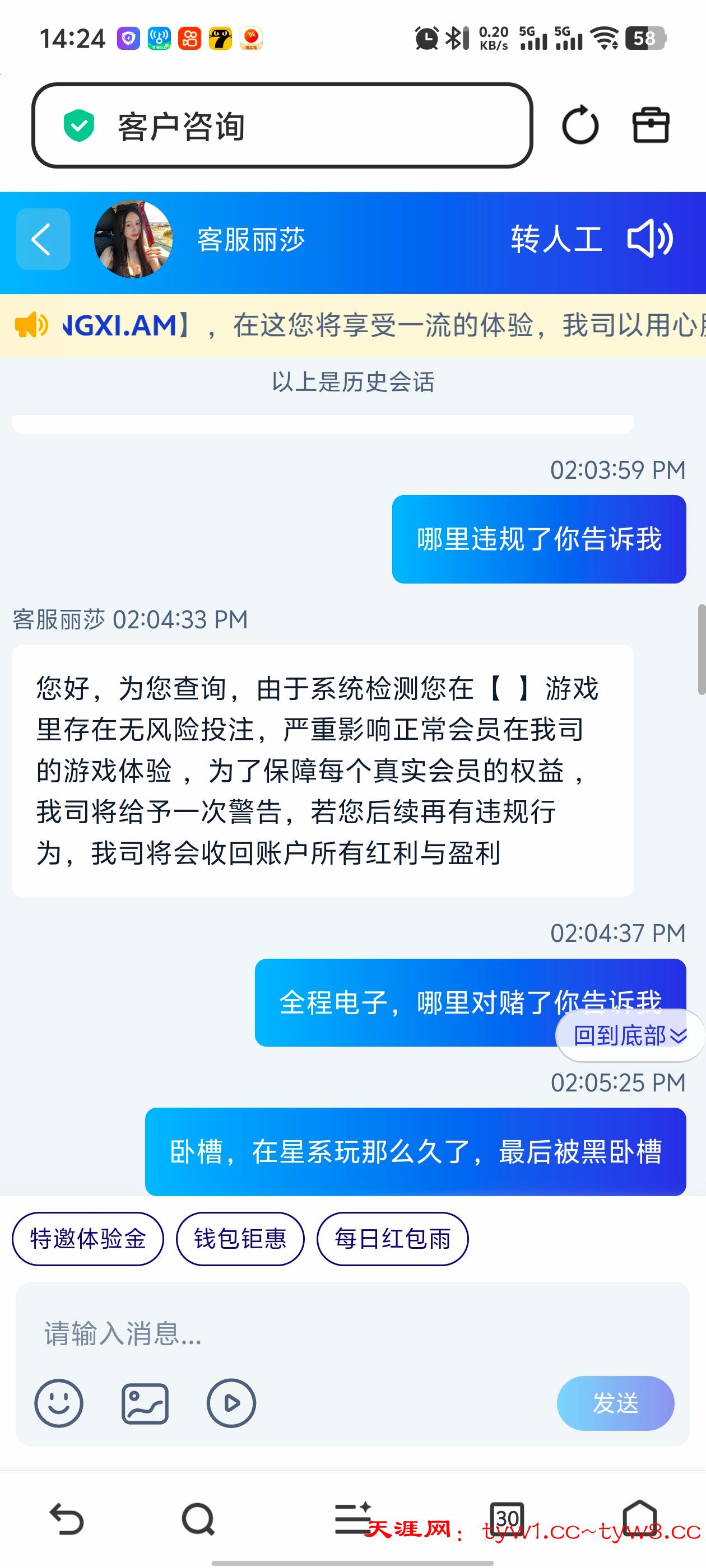Jump down with 回到底部 button
Screen dimensions: 706x1568
point(630,1035)
